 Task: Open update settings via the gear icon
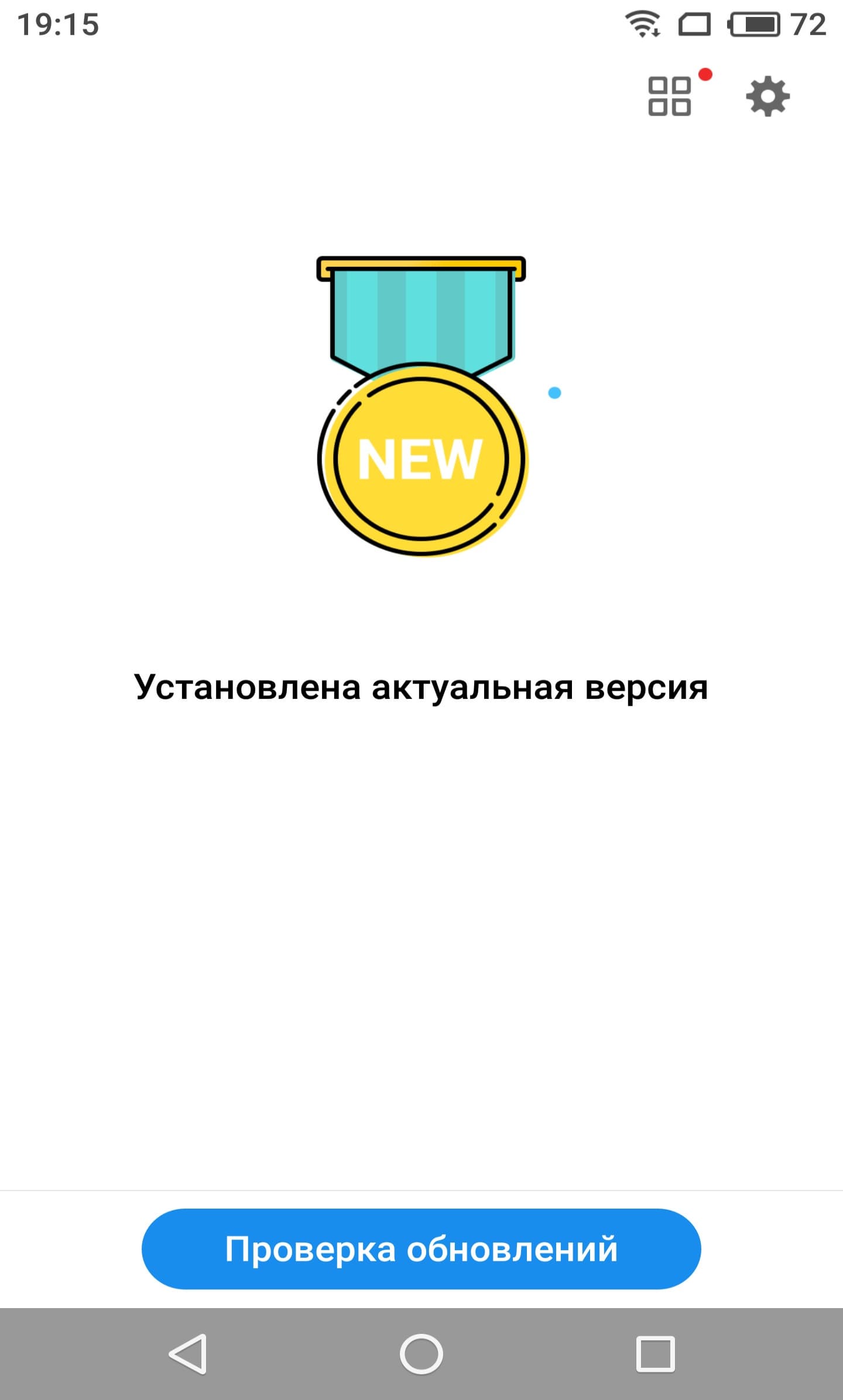(x=767, y=97)
